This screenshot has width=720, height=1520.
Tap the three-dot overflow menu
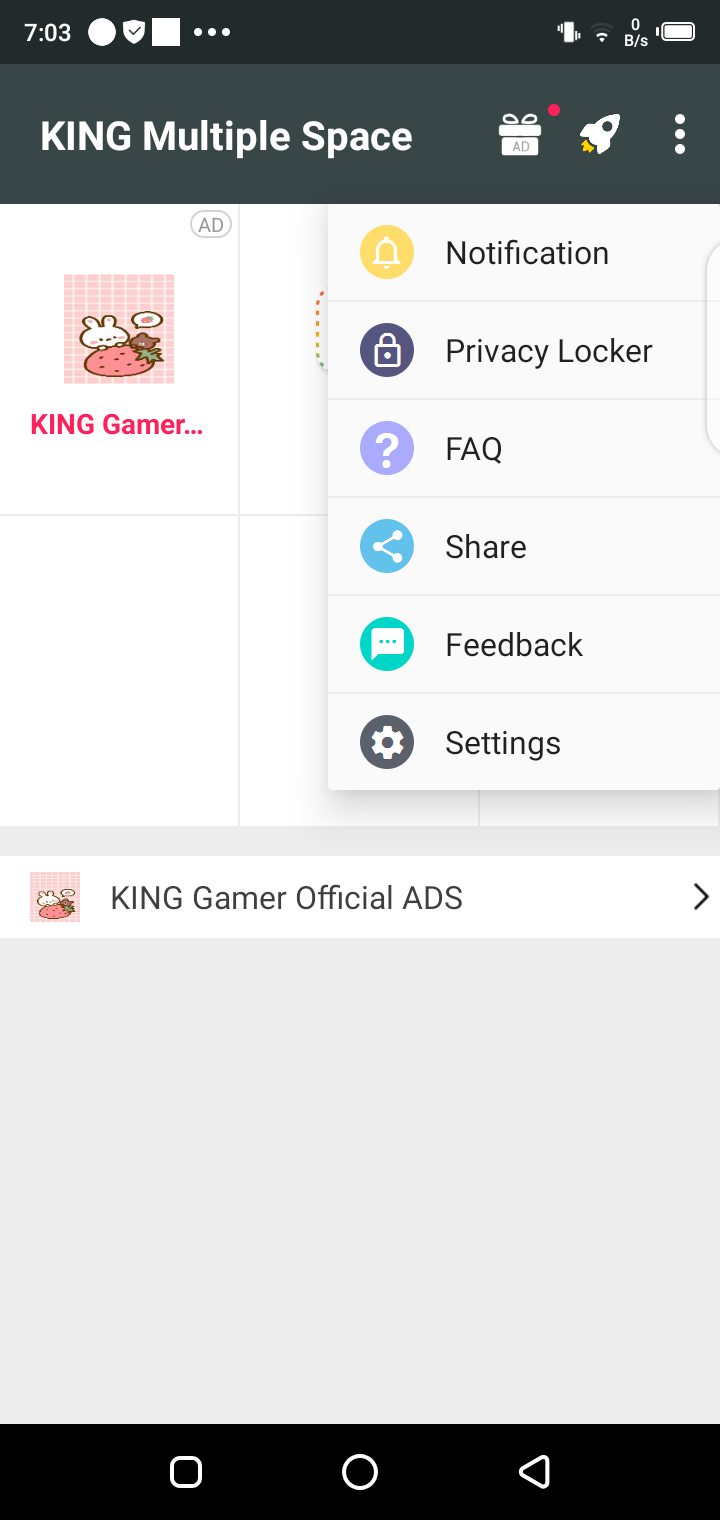pos(679,134)
